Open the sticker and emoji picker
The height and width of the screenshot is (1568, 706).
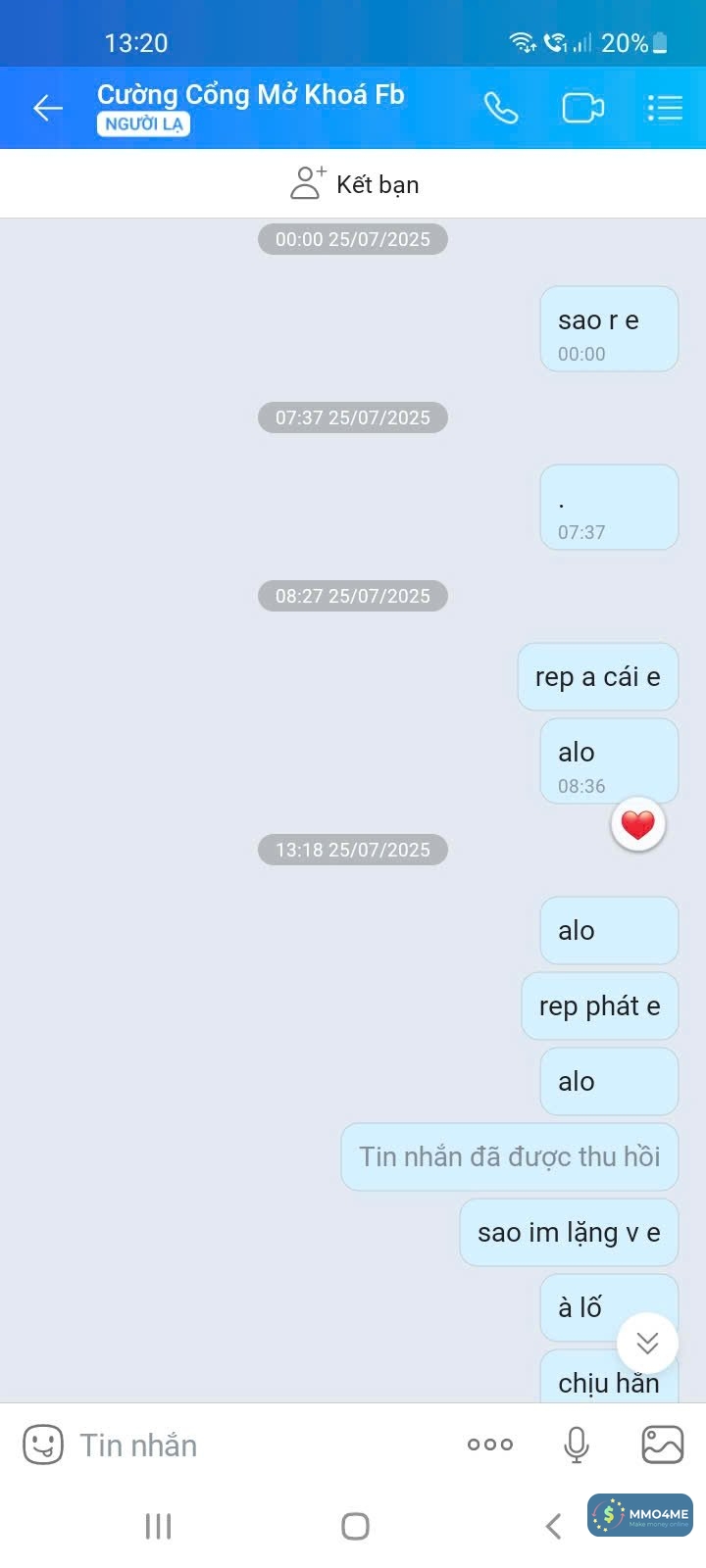coord(43,1445)
